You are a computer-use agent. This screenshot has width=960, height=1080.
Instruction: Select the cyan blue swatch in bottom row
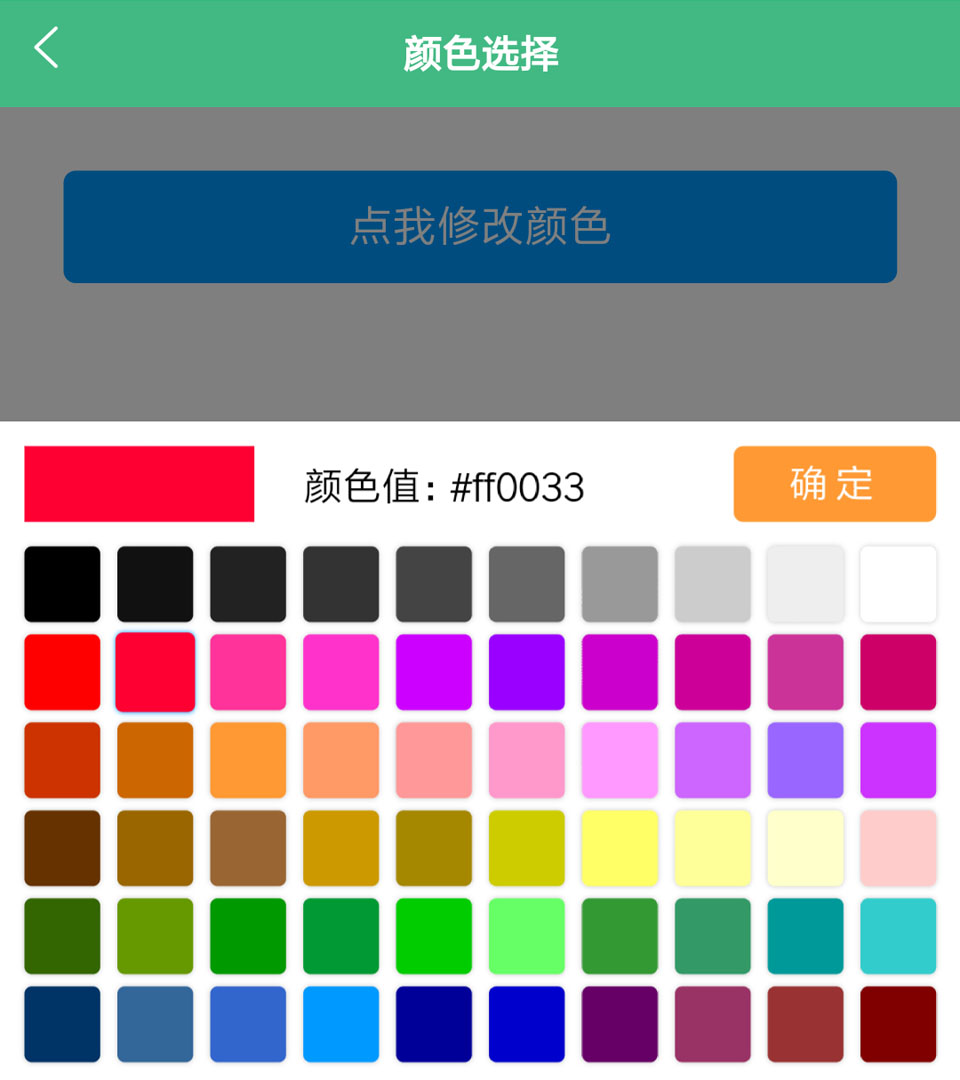(340, 1023)
